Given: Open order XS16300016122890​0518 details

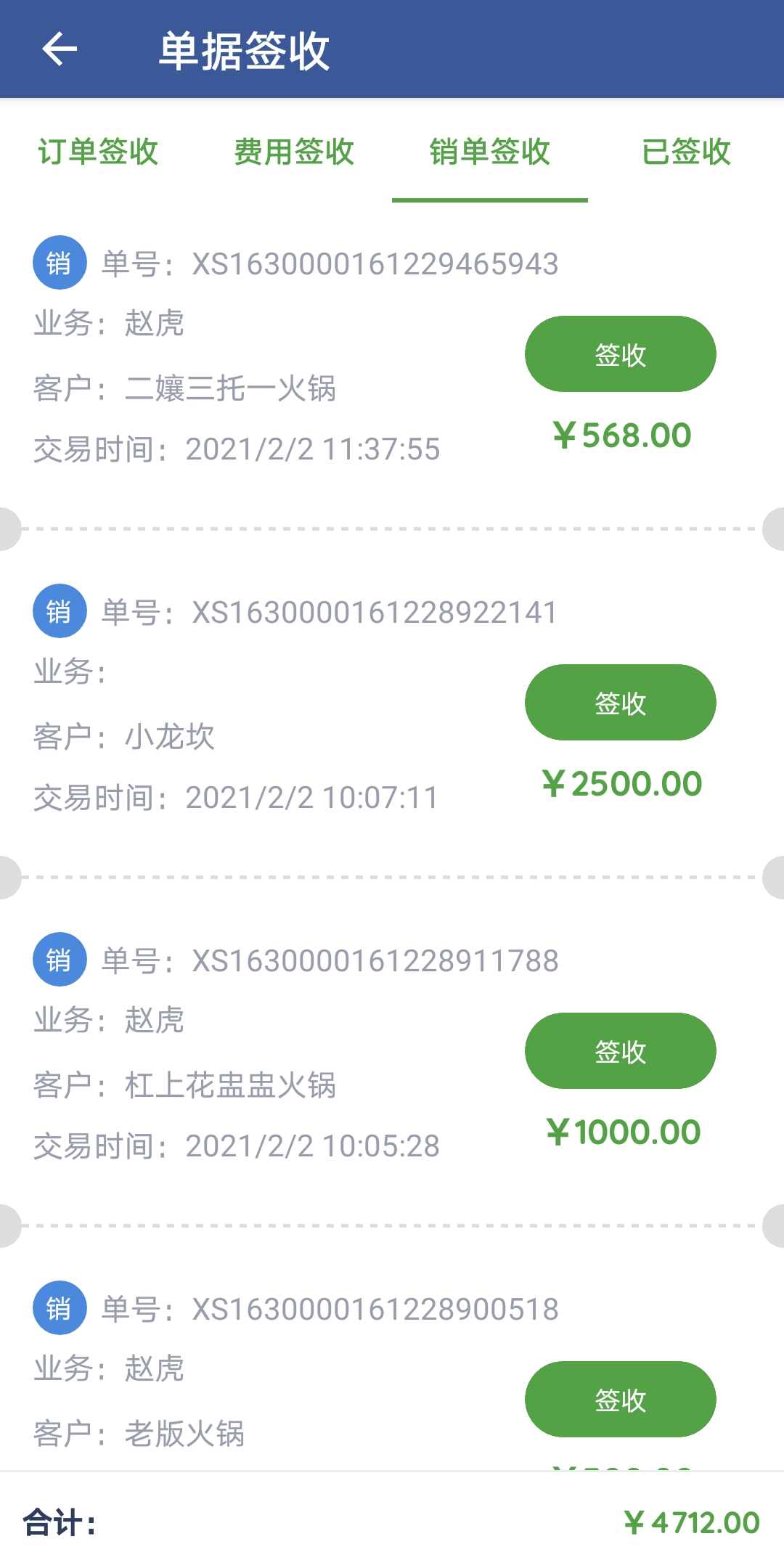Looking at the screenshot, I should click(330, 1310).
